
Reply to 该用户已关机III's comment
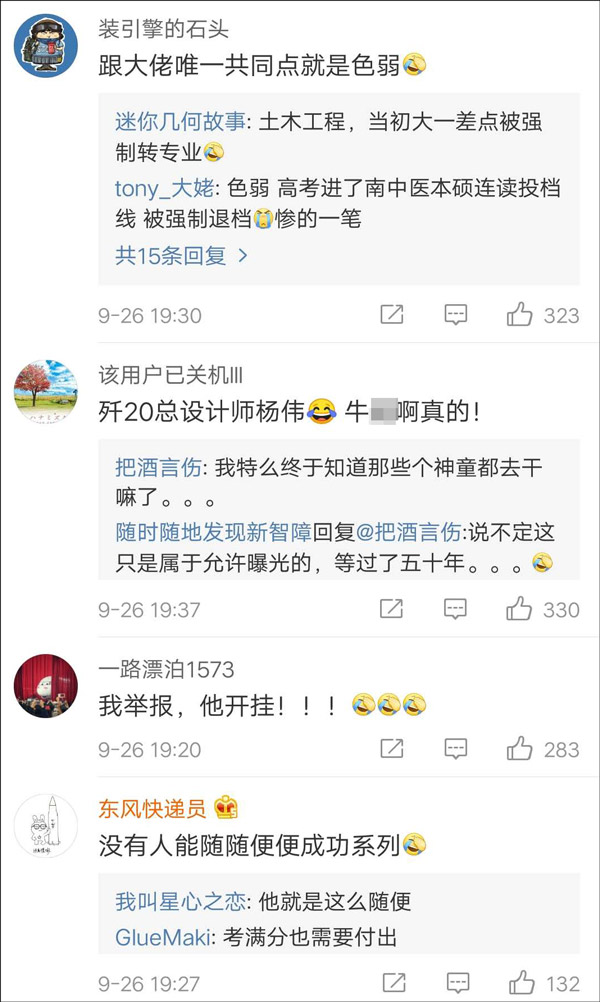456,608
